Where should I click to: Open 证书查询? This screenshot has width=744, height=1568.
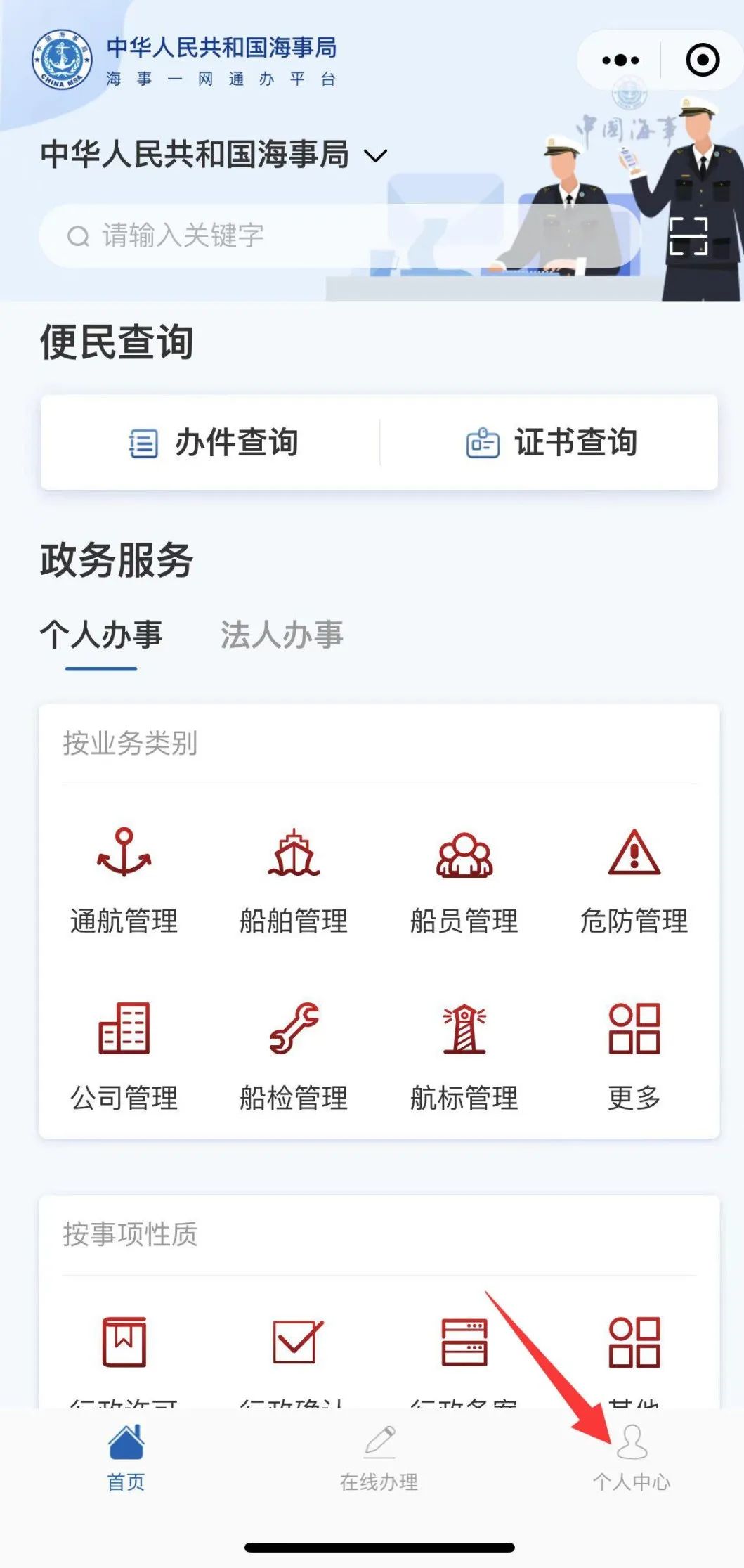coord(552,443)
